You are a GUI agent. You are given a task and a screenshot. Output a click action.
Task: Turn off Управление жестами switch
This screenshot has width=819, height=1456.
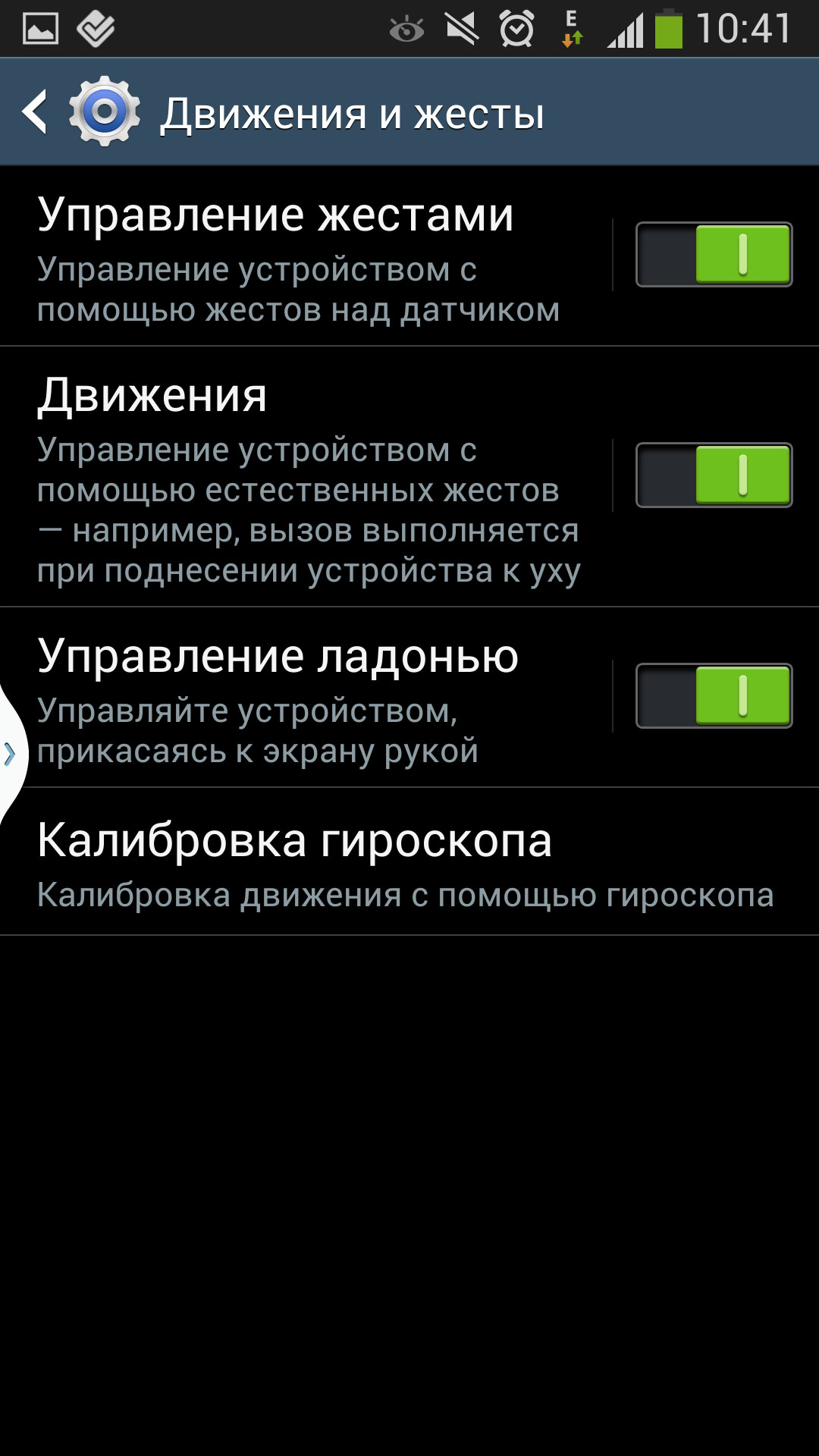point(714,255)
